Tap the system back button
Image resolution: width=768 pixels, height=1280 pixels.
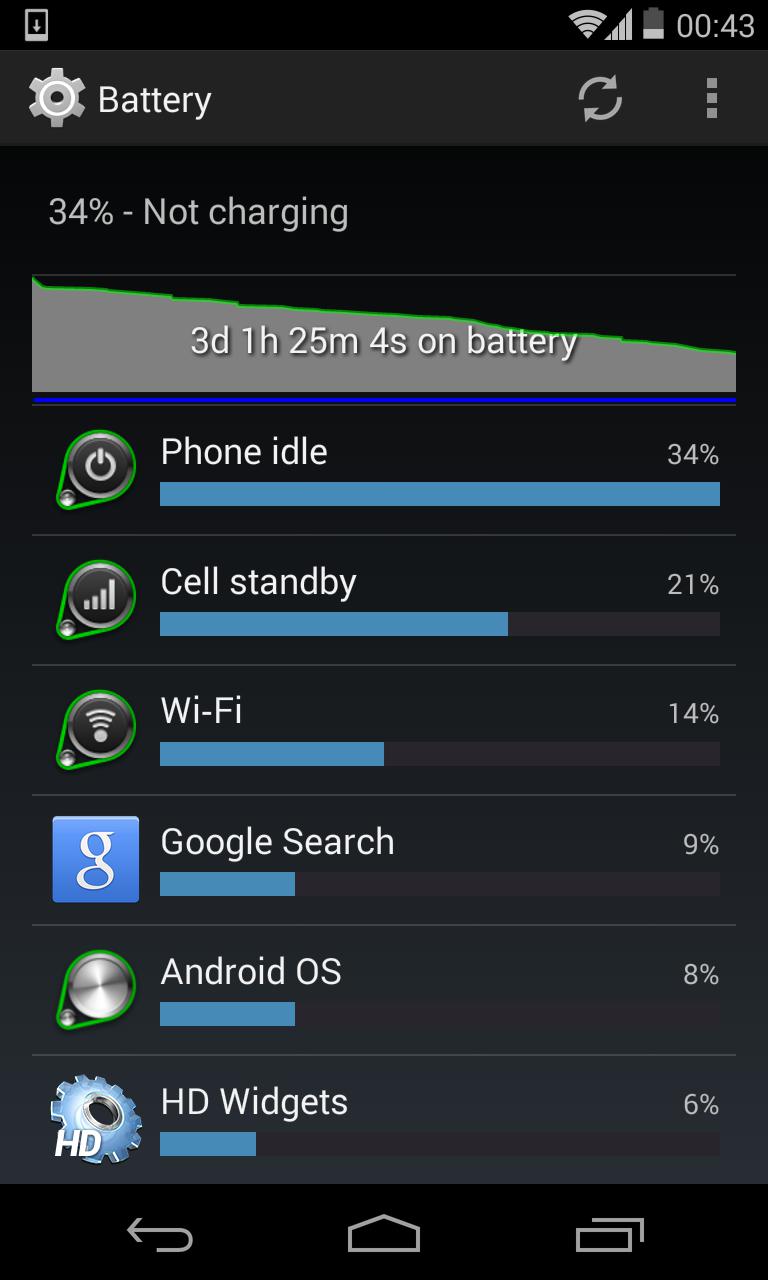[160, 1234]
